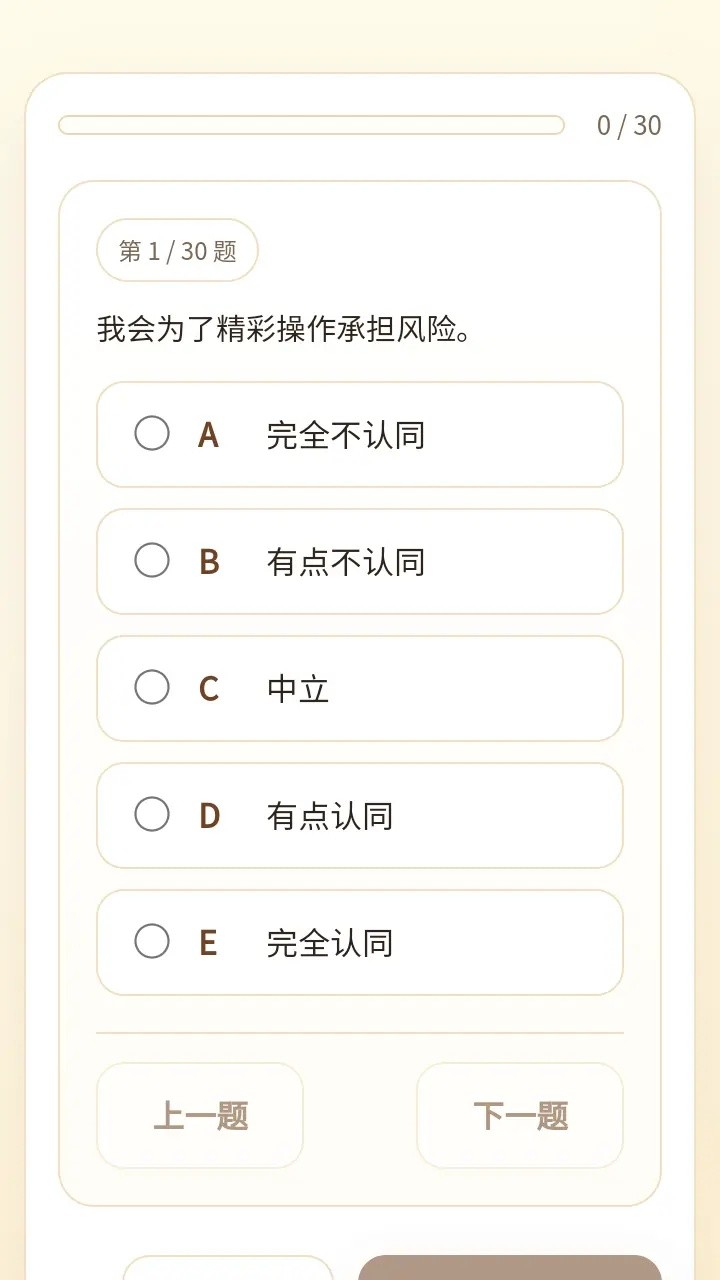
Task: Select the radio button for option E
Action: pos(152,941)
